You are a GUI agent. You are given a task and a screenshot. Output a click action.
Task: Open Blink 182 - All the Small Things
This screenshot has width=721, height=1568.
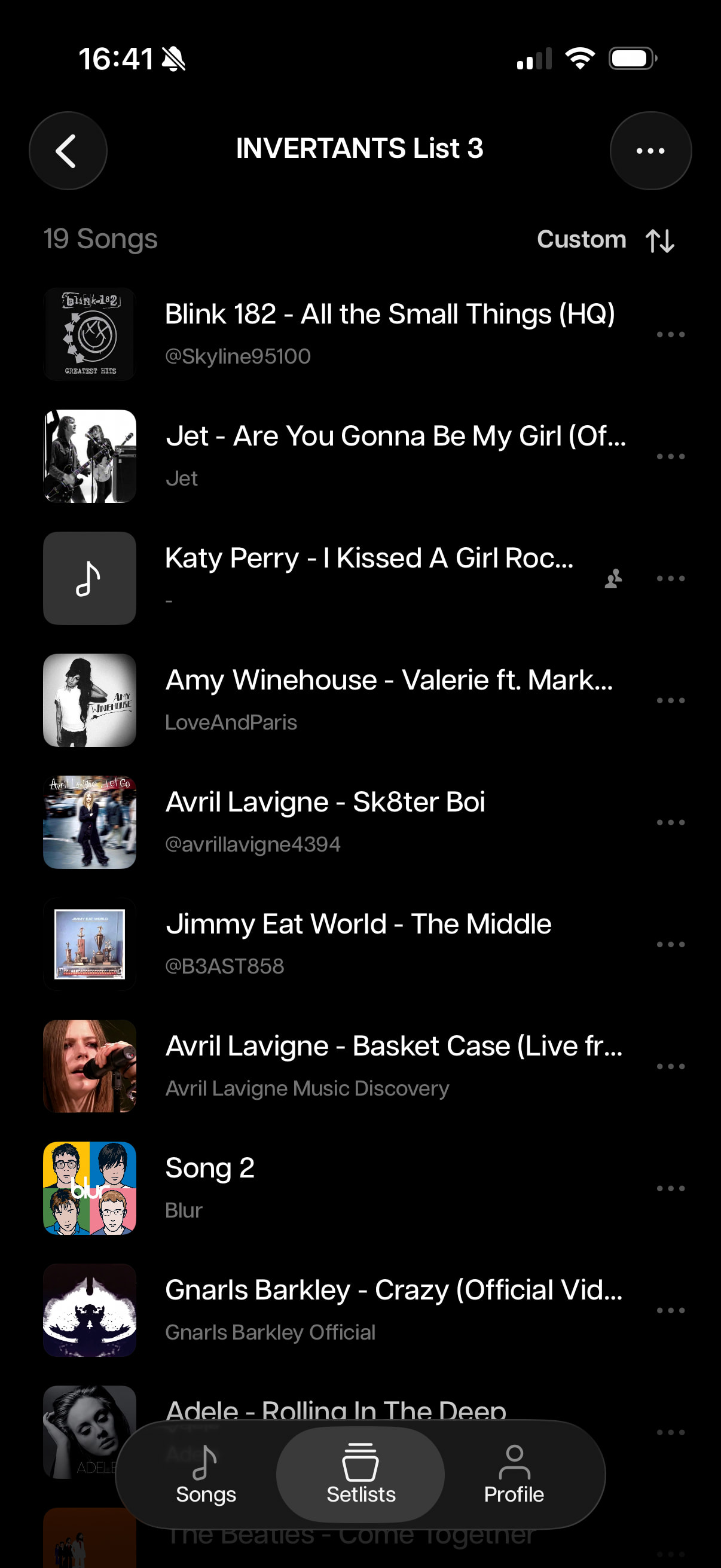coord(389,333)
